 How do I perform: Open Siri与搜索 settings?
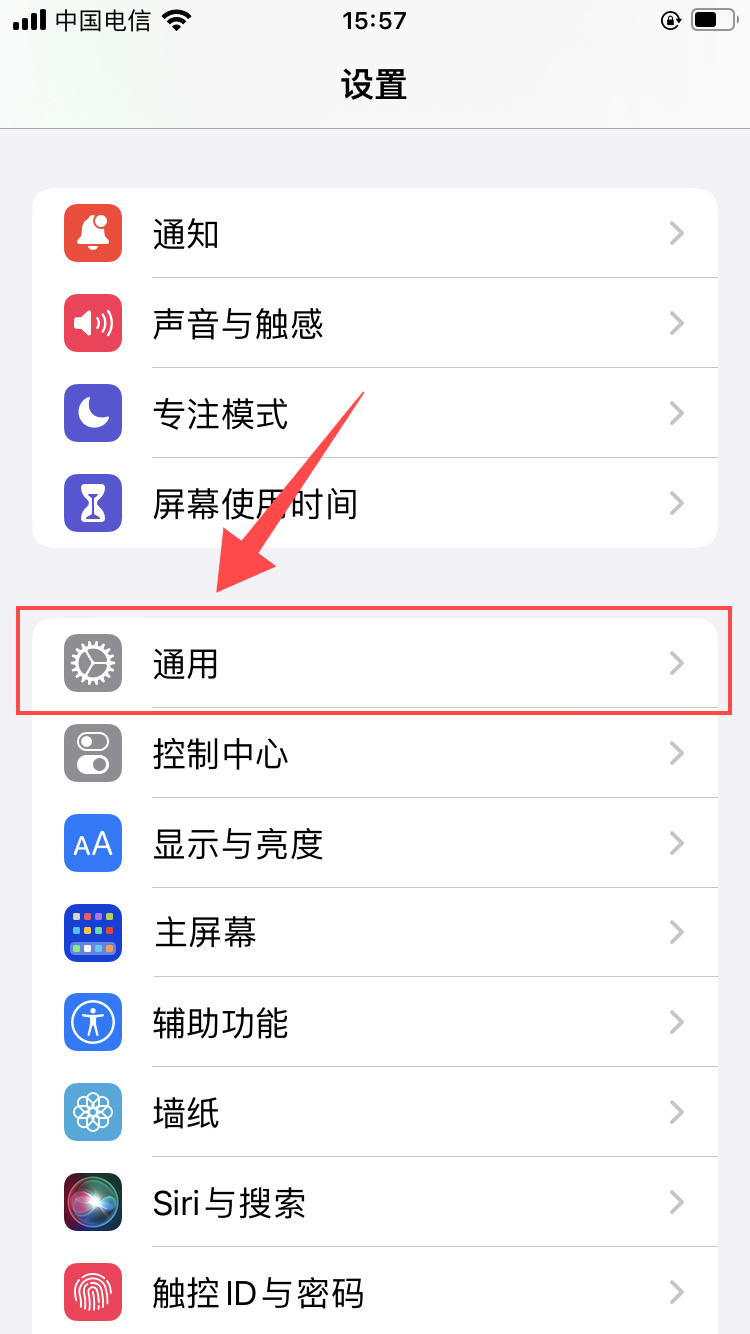coord(375,1202)
